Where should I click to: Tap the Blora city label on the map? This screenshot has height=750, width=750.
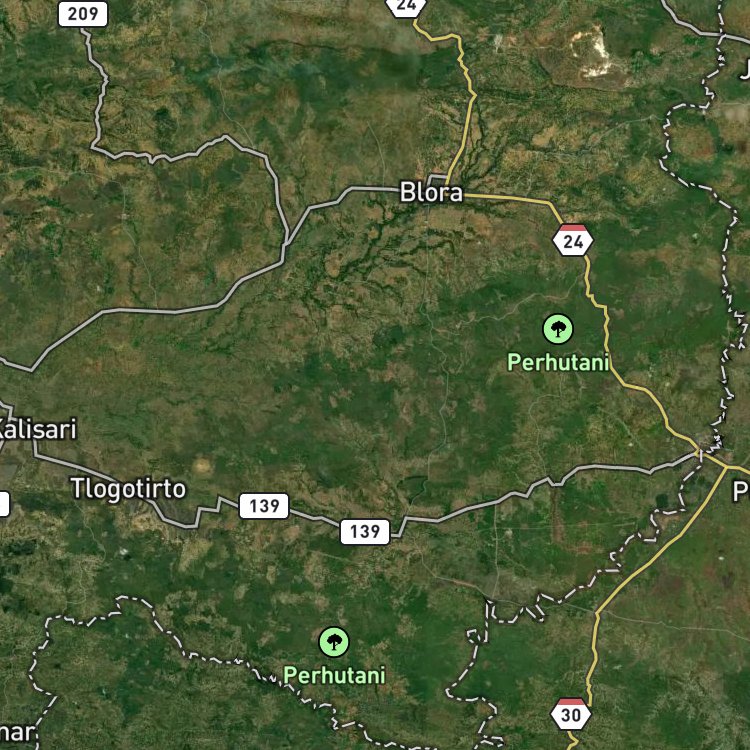tap(431, 192)
